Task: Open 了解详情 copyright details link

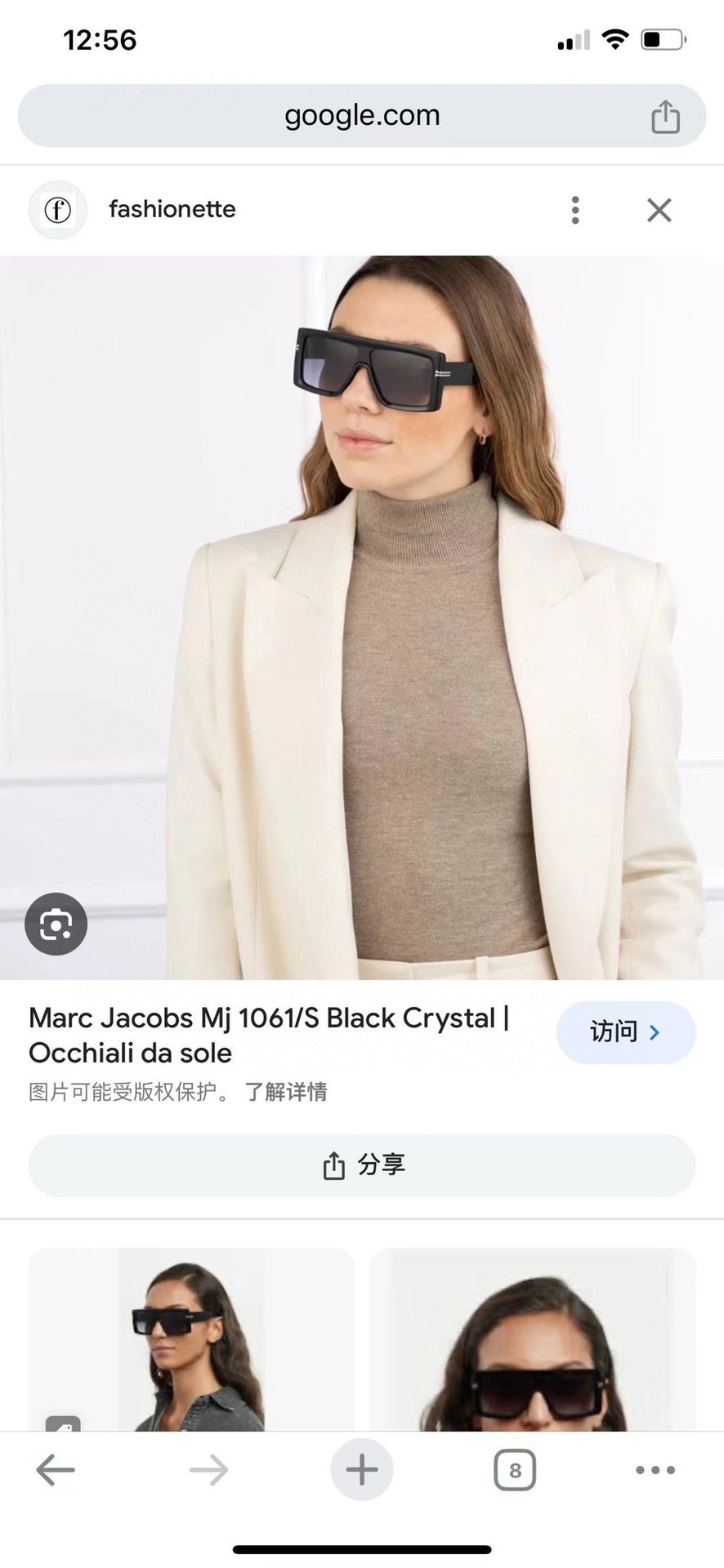Action: 286,1091
